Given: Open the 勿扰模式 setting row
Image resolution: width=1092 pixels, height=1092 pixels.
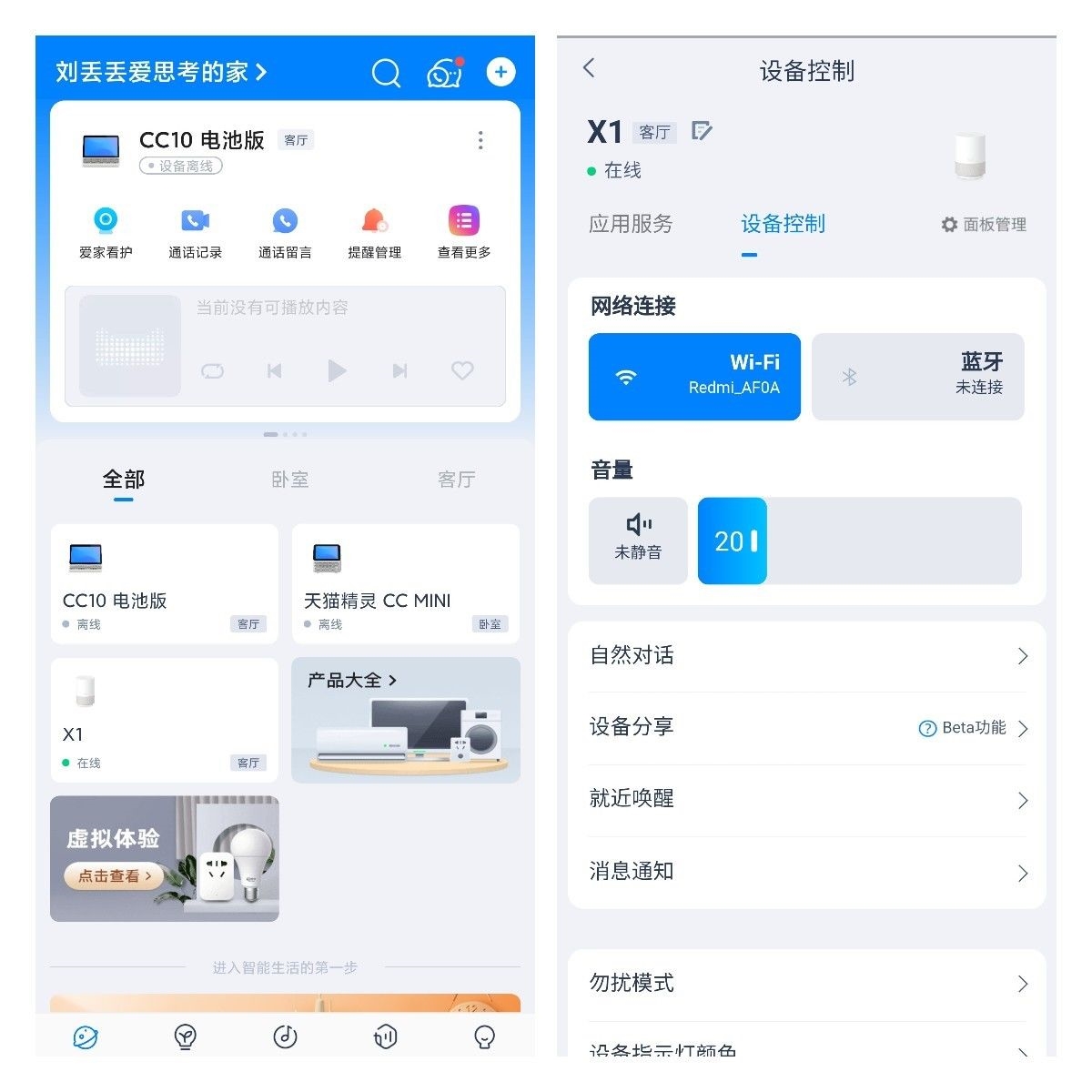Looking at the screenshot, I should point(806,984).
